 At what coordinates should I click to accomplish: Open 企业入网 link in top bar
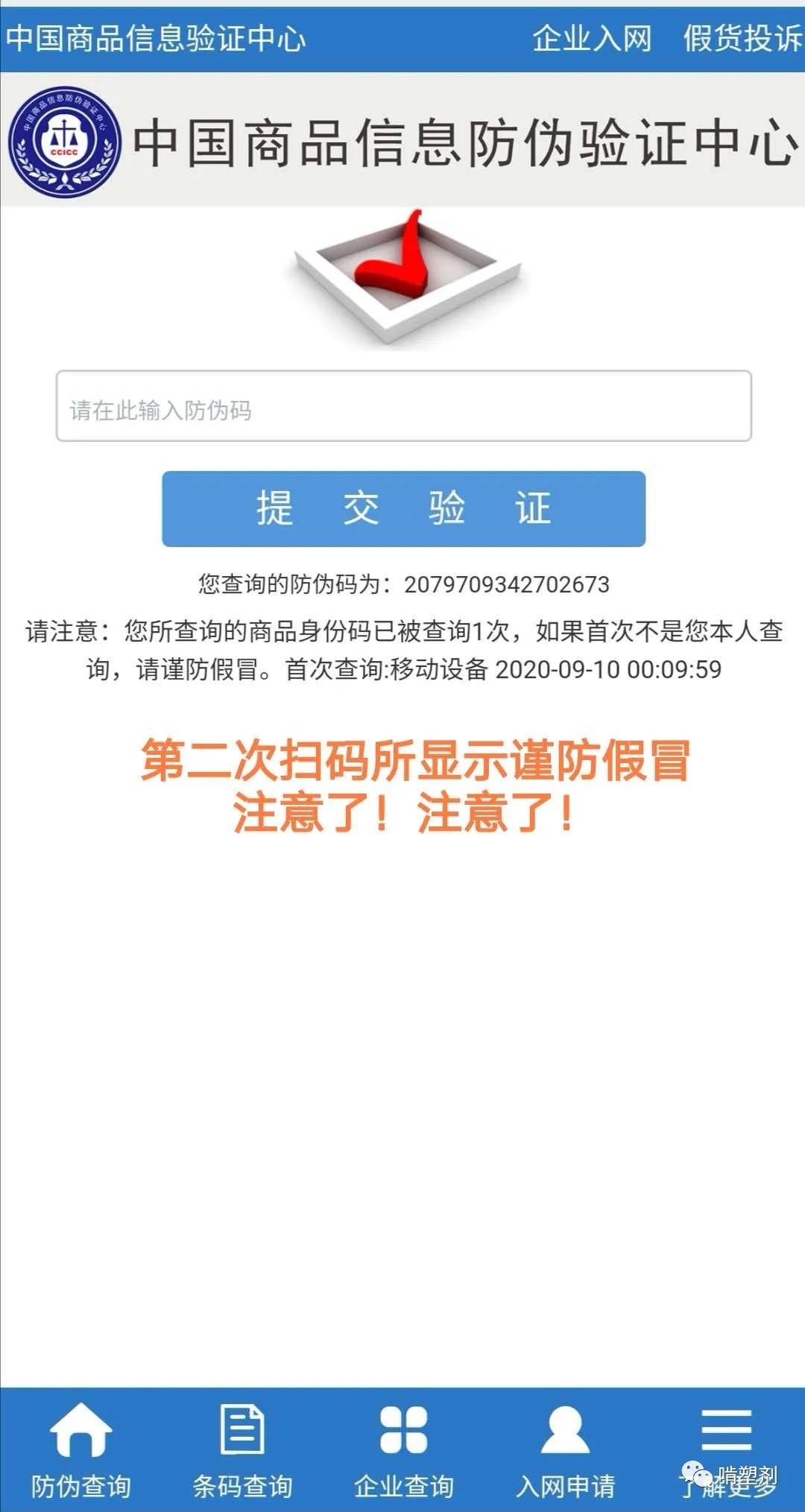[x=591, y=38]
